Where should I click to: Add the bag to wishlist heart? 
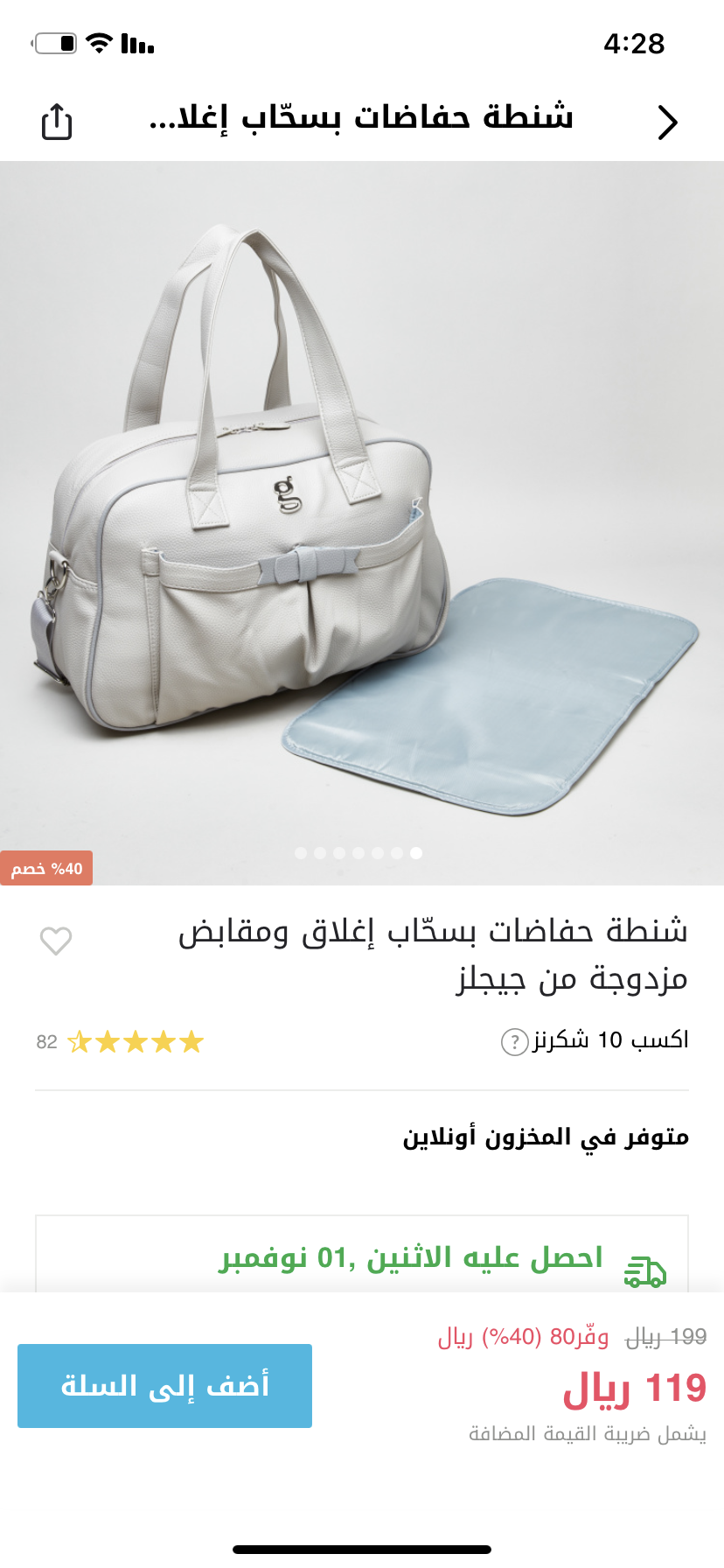[x=56, y=941]
